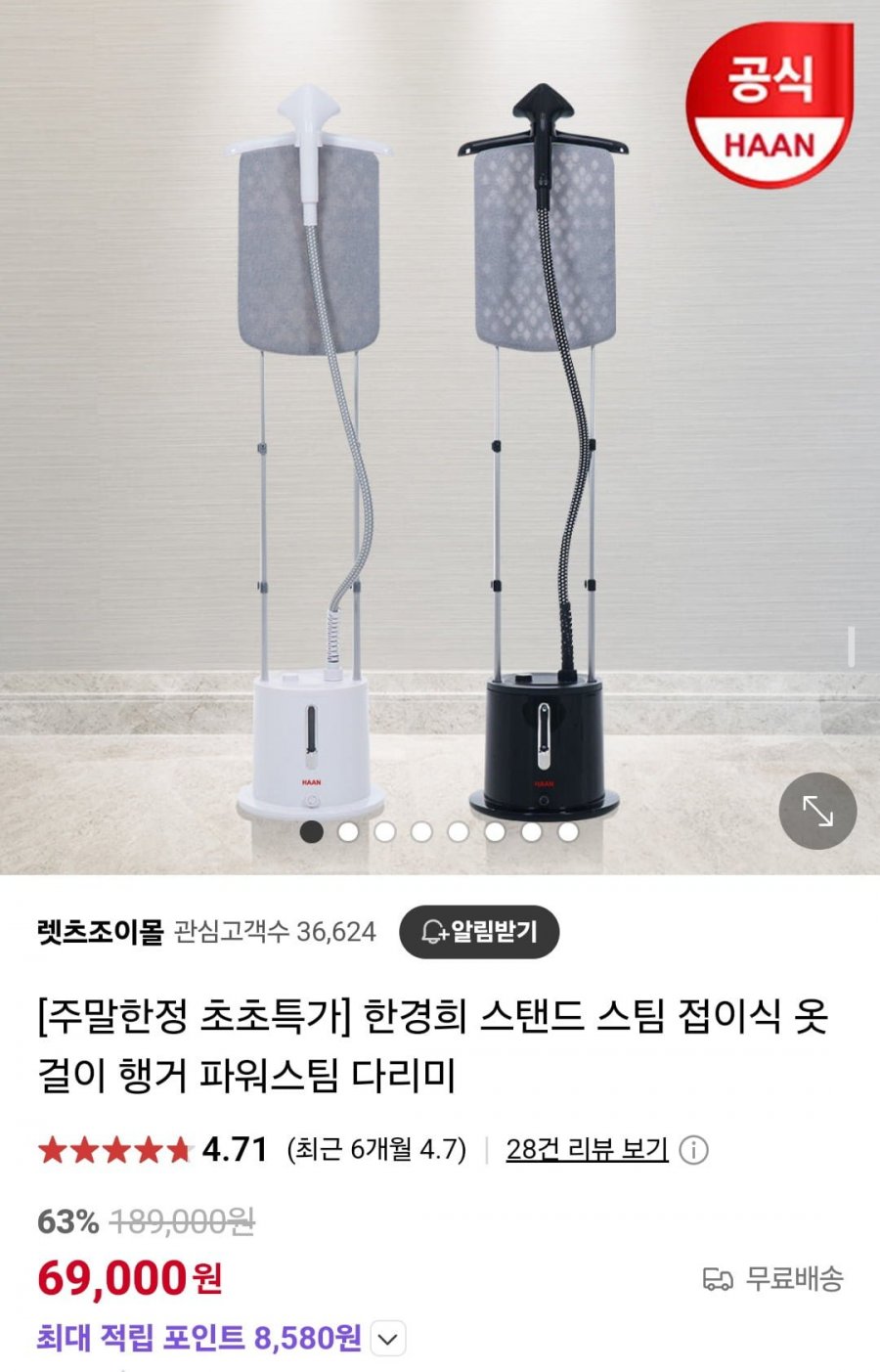Expand the 최대 적립 포인트 details
The width and height of the screenshot is (880, 1372).
(388, 1339)
